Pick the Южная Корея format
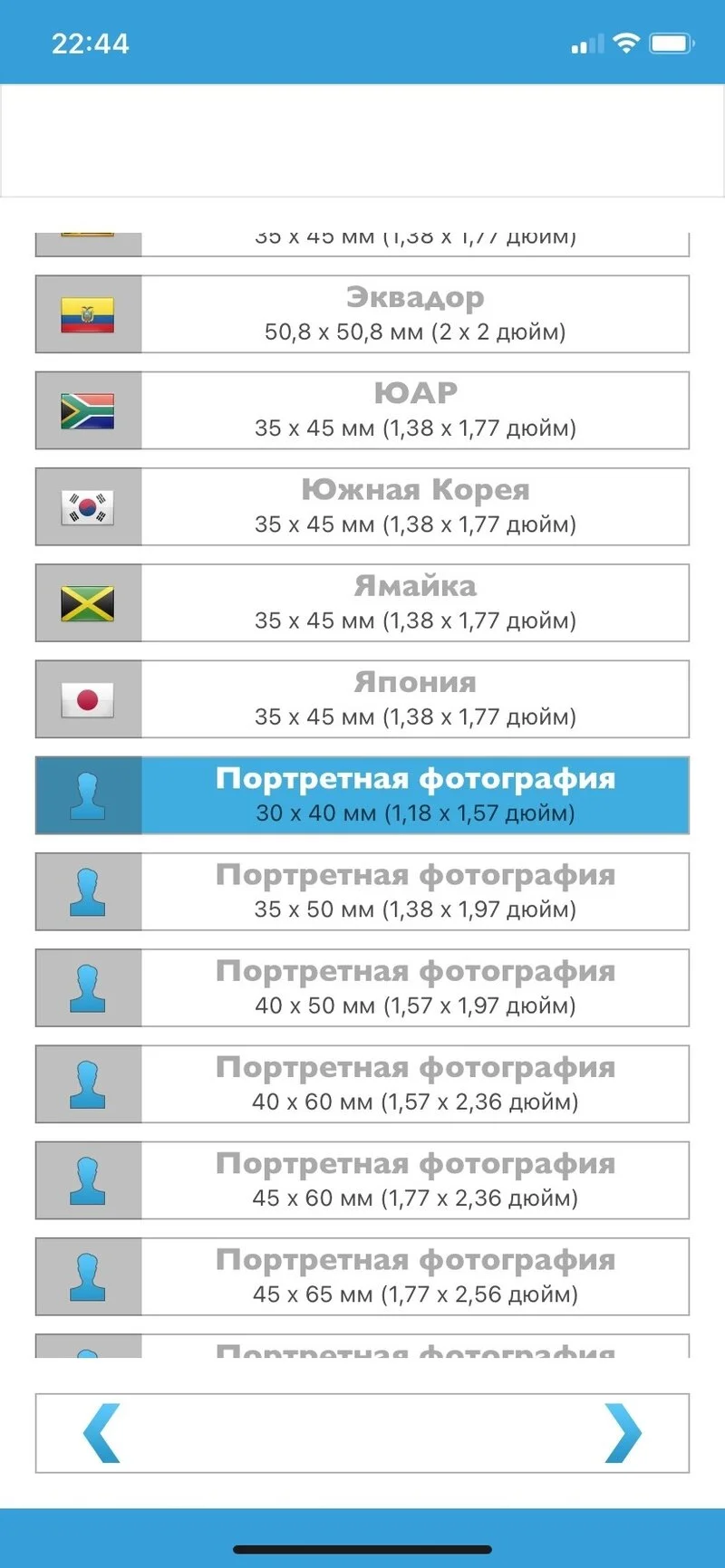The height and width of the screenshot is (1568, 725). [362, 506]
